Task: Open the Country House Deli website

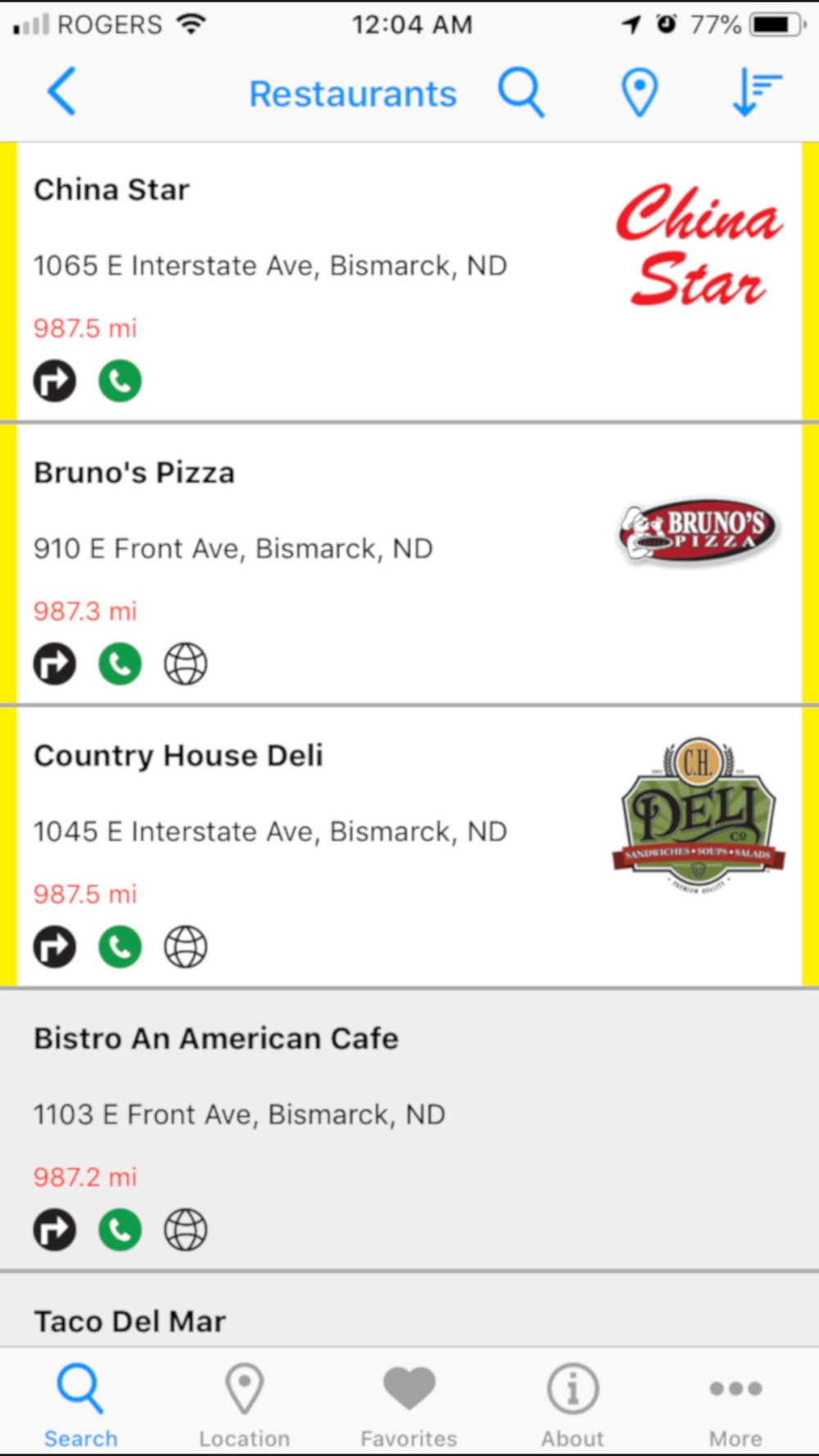Action: (x=186, y=947)
